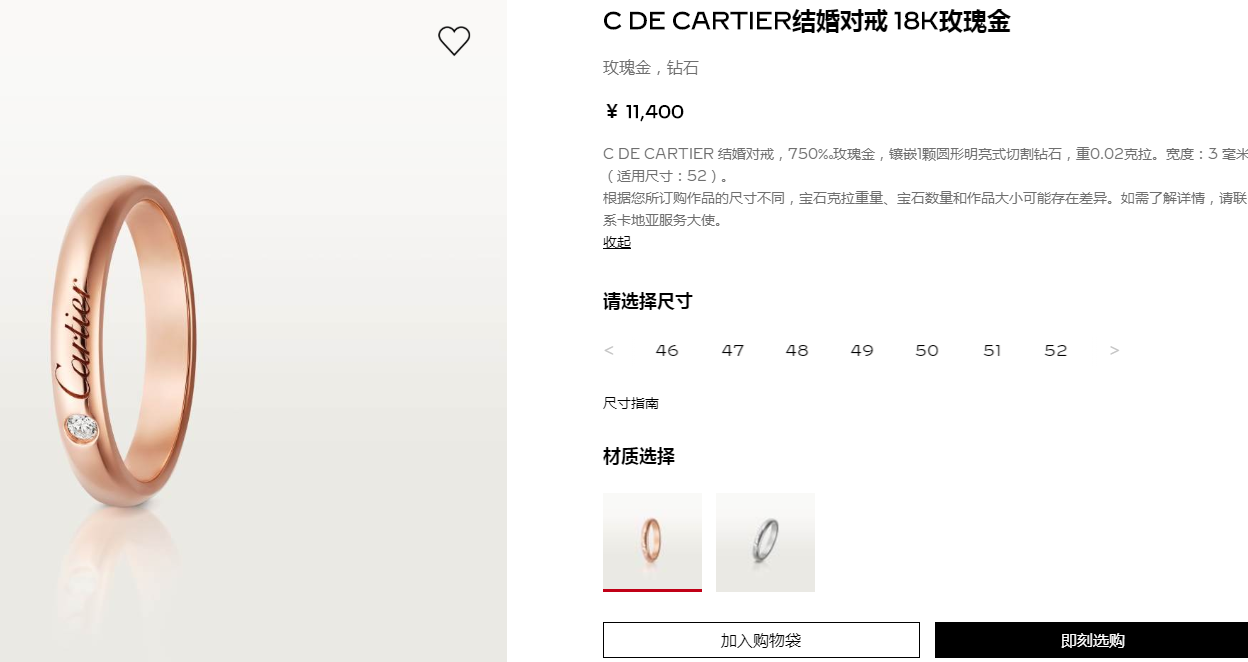Open the 尺寸指南 size guide
This screenshot has width=1248, height=662.
(631, 403)
